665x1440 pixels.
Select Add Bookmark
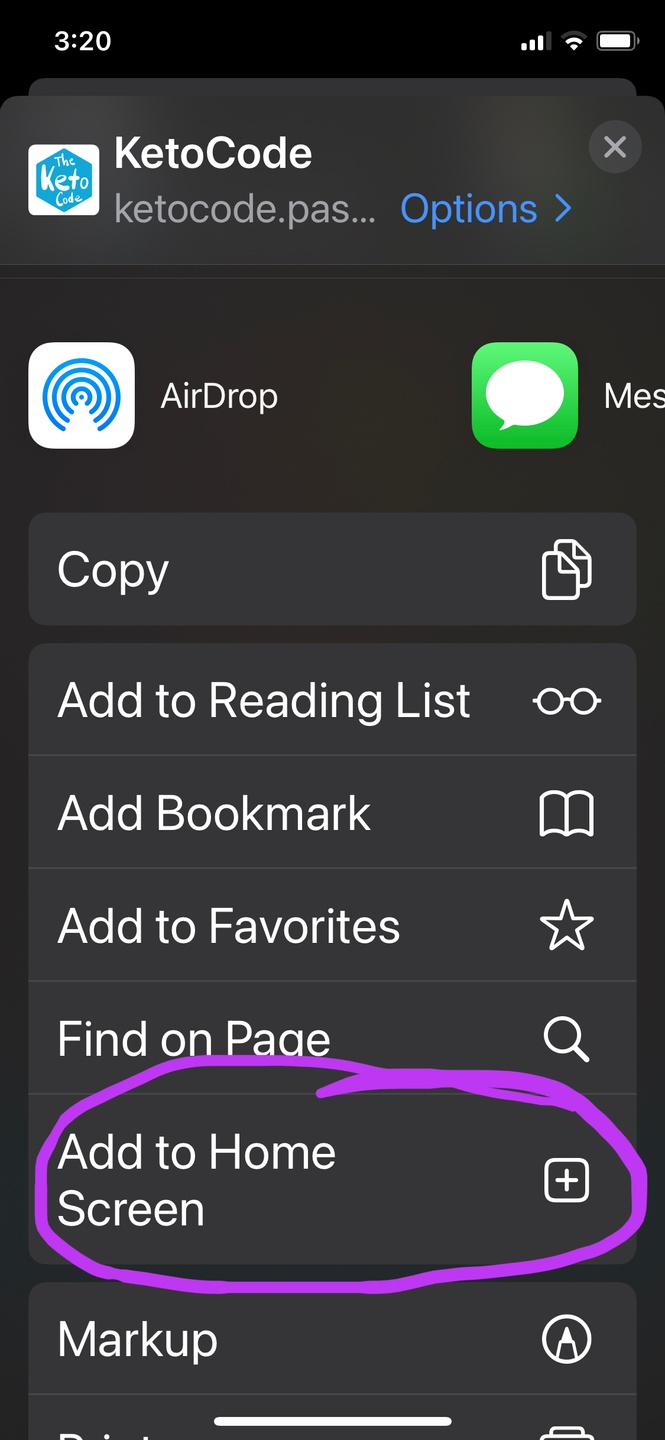click(332, 813)
